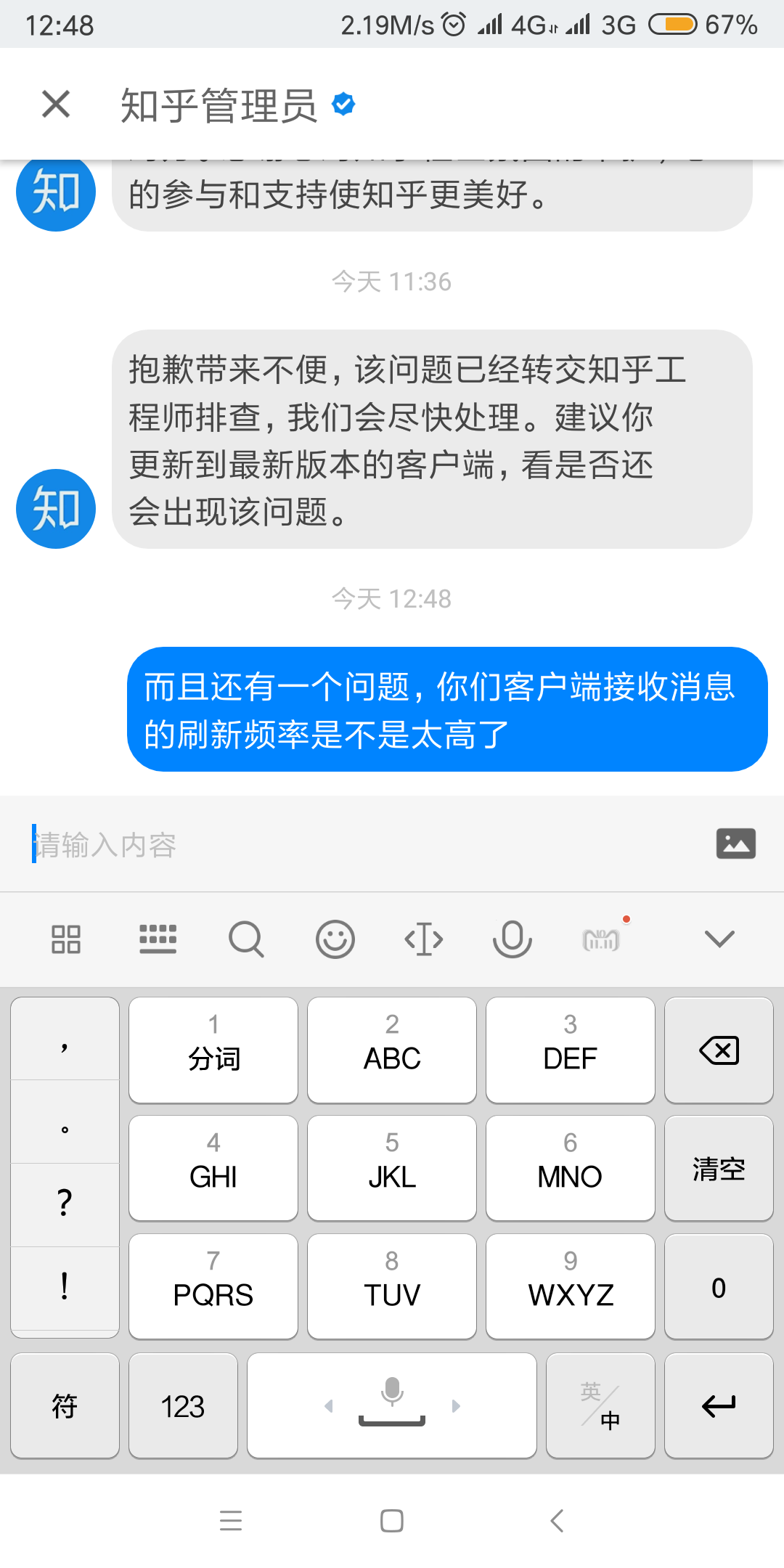784x1568 pixels.
Task: Open the keyboard's four-square menu grid
Action: click(66, 939)
